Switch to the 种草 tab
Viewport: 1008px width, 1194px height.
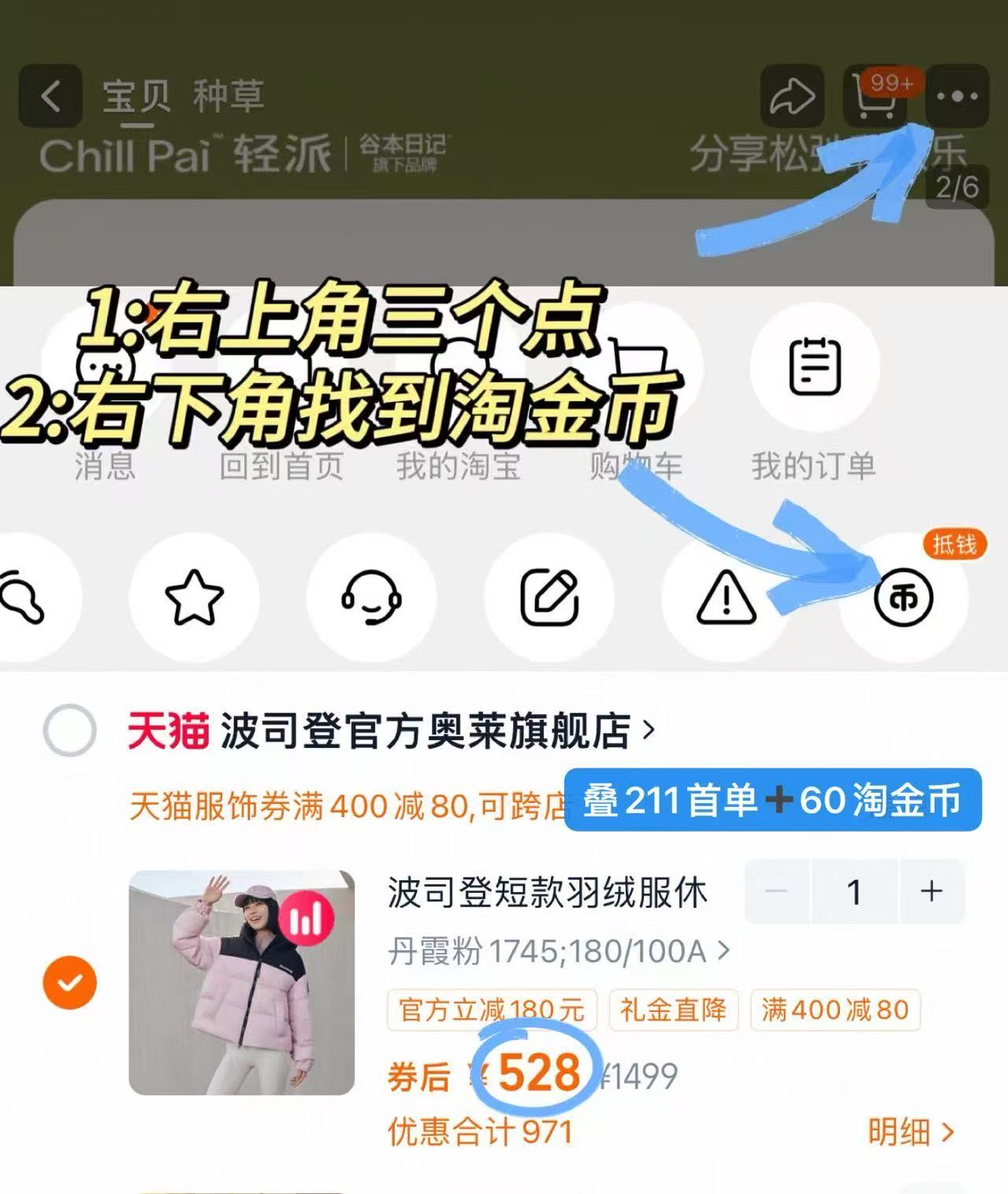229,97
